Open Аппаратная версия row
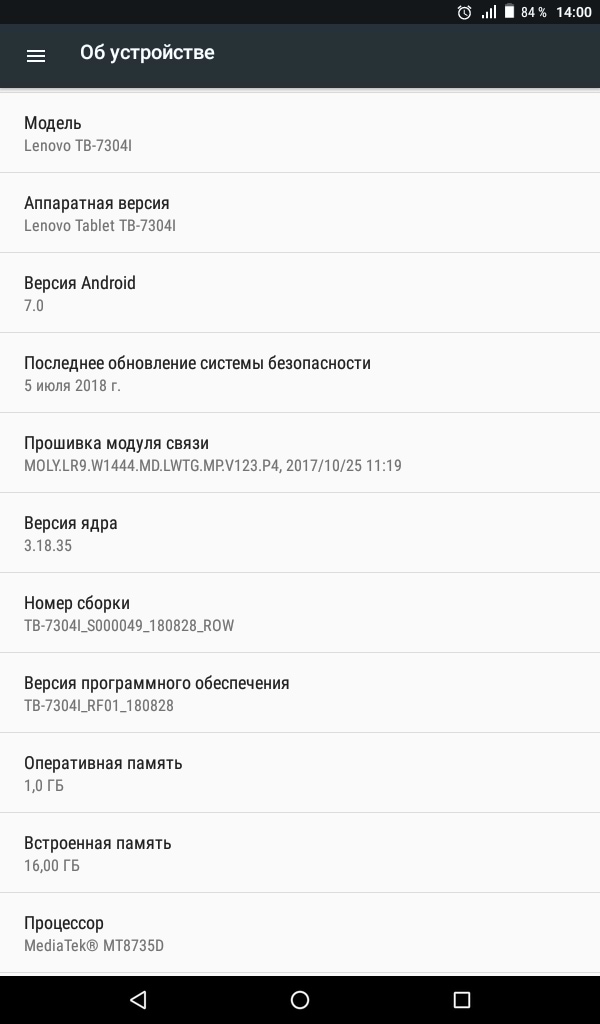 coord(300,213)
